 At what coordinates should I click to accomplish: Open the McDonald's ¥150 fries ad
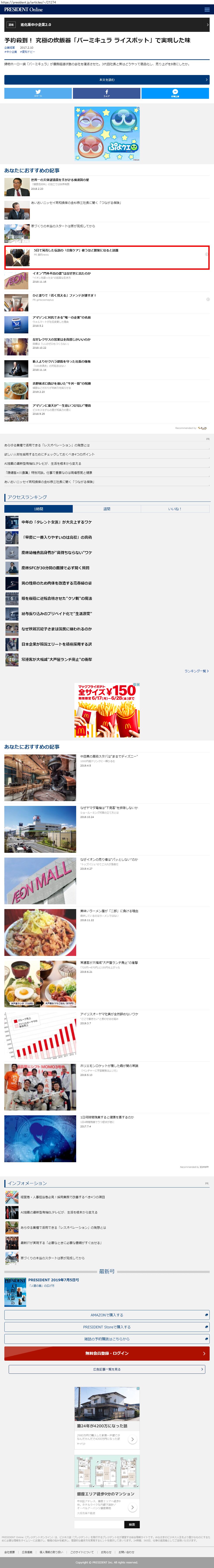(107, 710)
